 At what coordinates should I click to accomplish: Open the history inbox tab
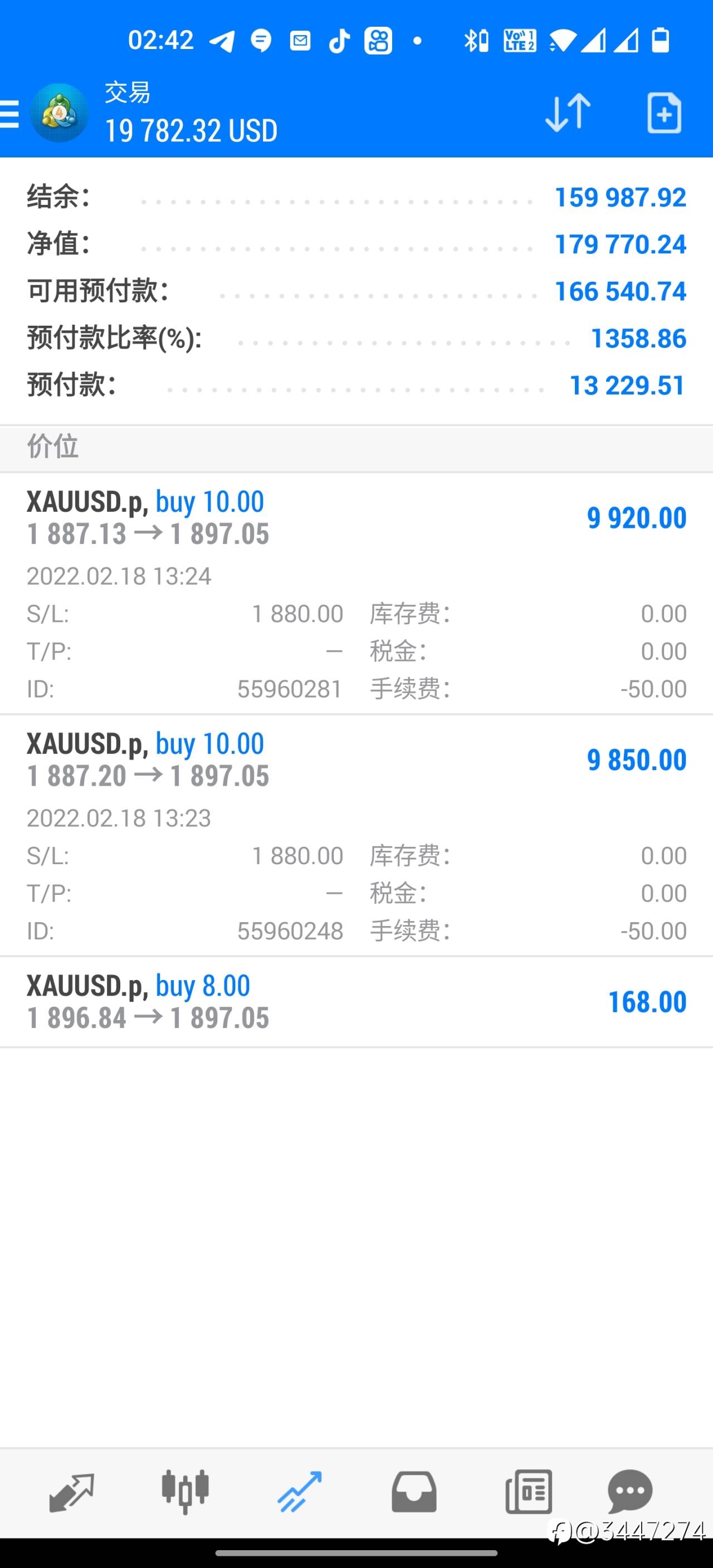click(x=414, y=1492)
